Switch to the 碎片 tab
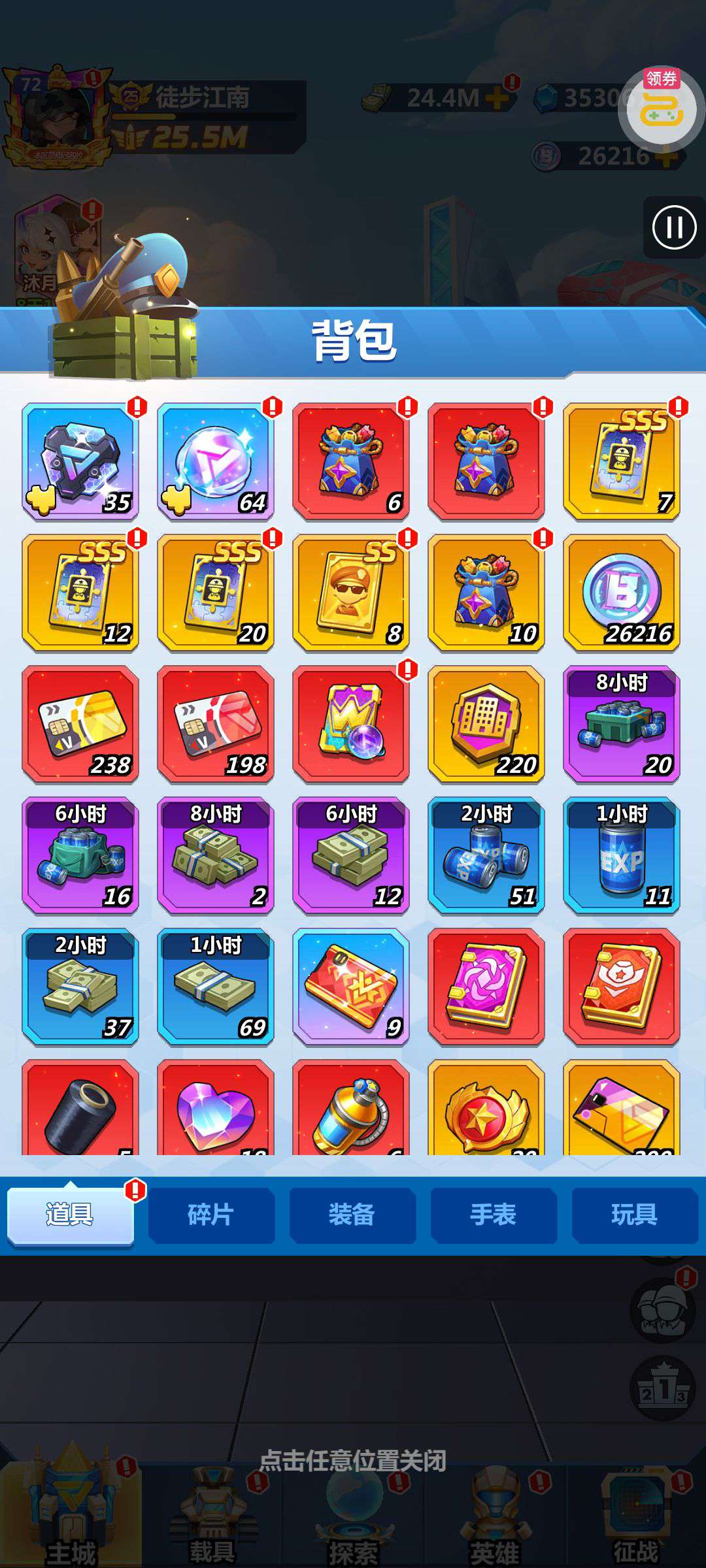The height and width of the screenshot is (1568, 706). (x=211, y=1215)
